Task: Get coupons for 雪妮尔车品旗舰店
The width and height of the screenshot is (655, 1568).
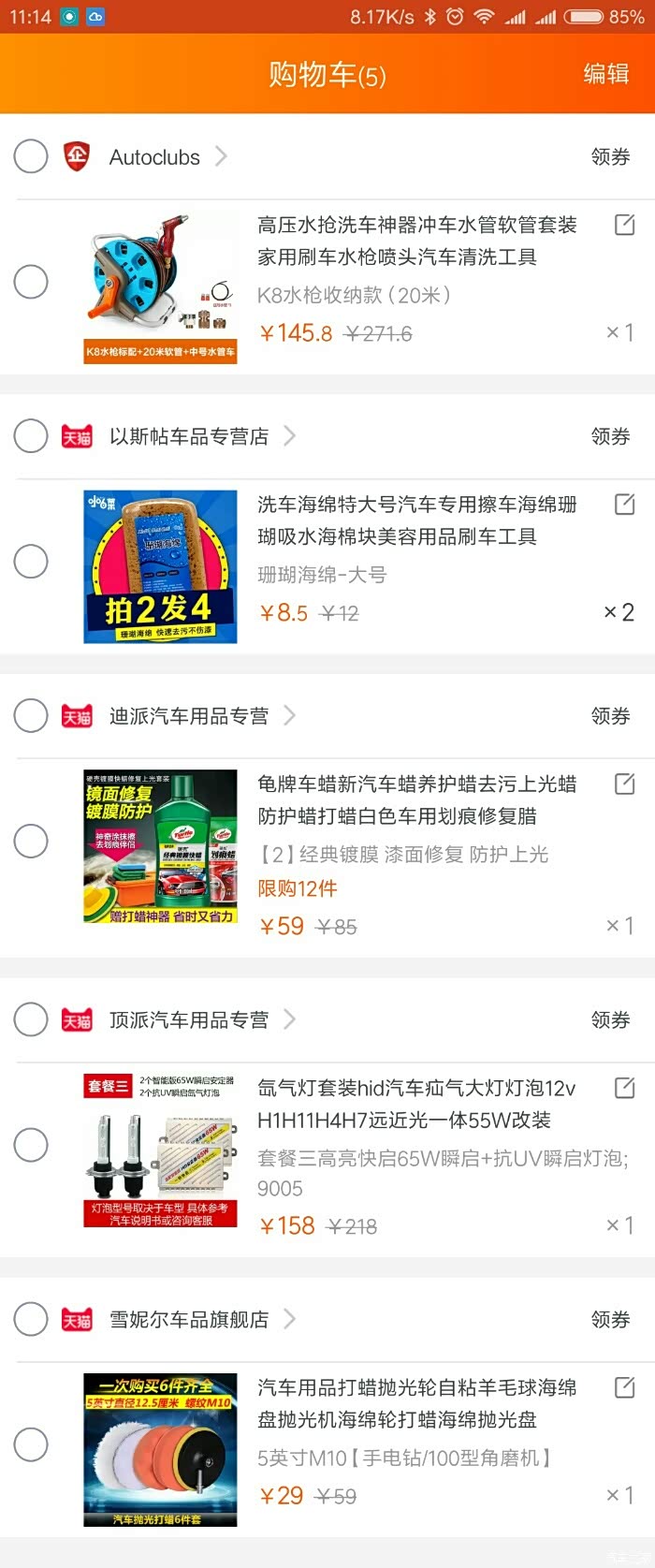Action: (x=610, y=1320)
